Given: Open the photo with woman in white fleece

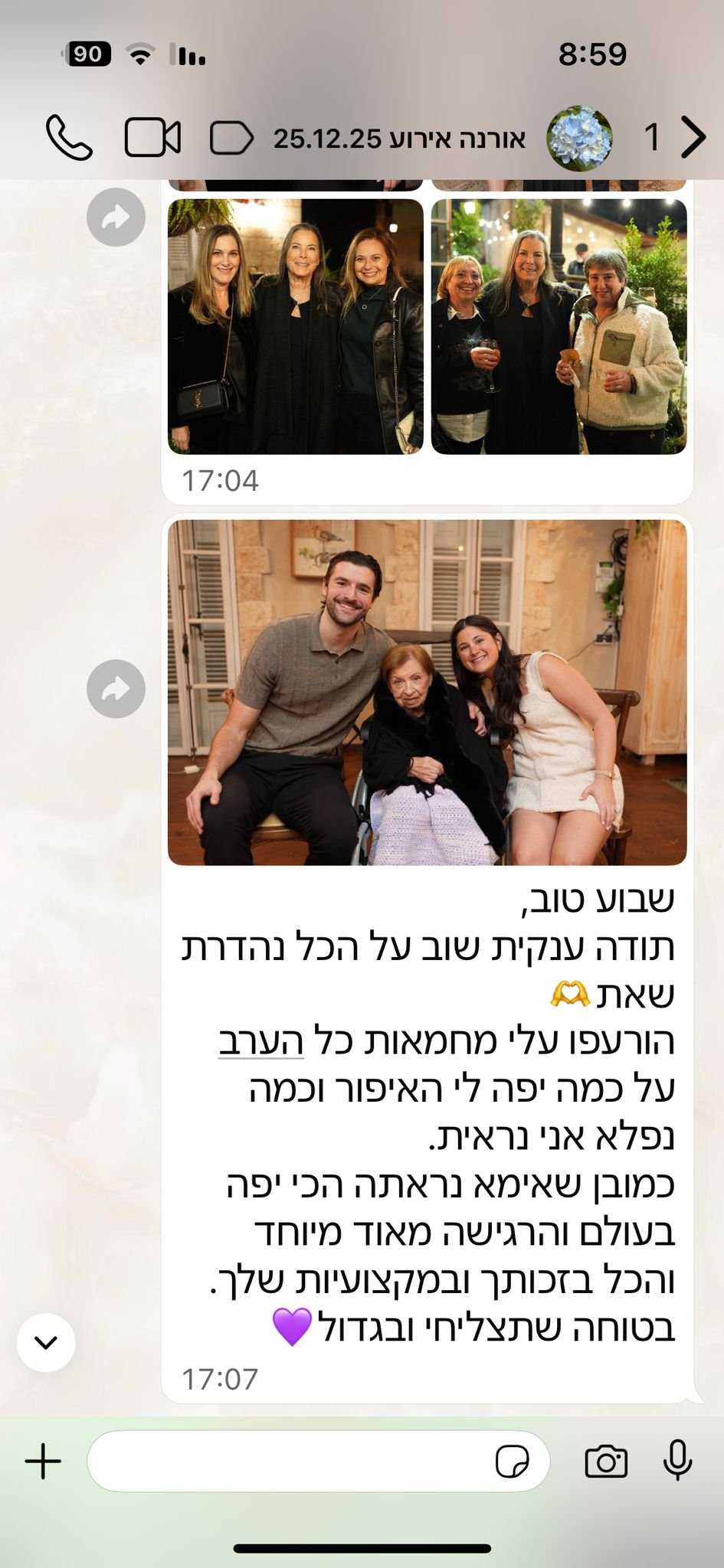Looking at the screenshot, I should 559,327.
